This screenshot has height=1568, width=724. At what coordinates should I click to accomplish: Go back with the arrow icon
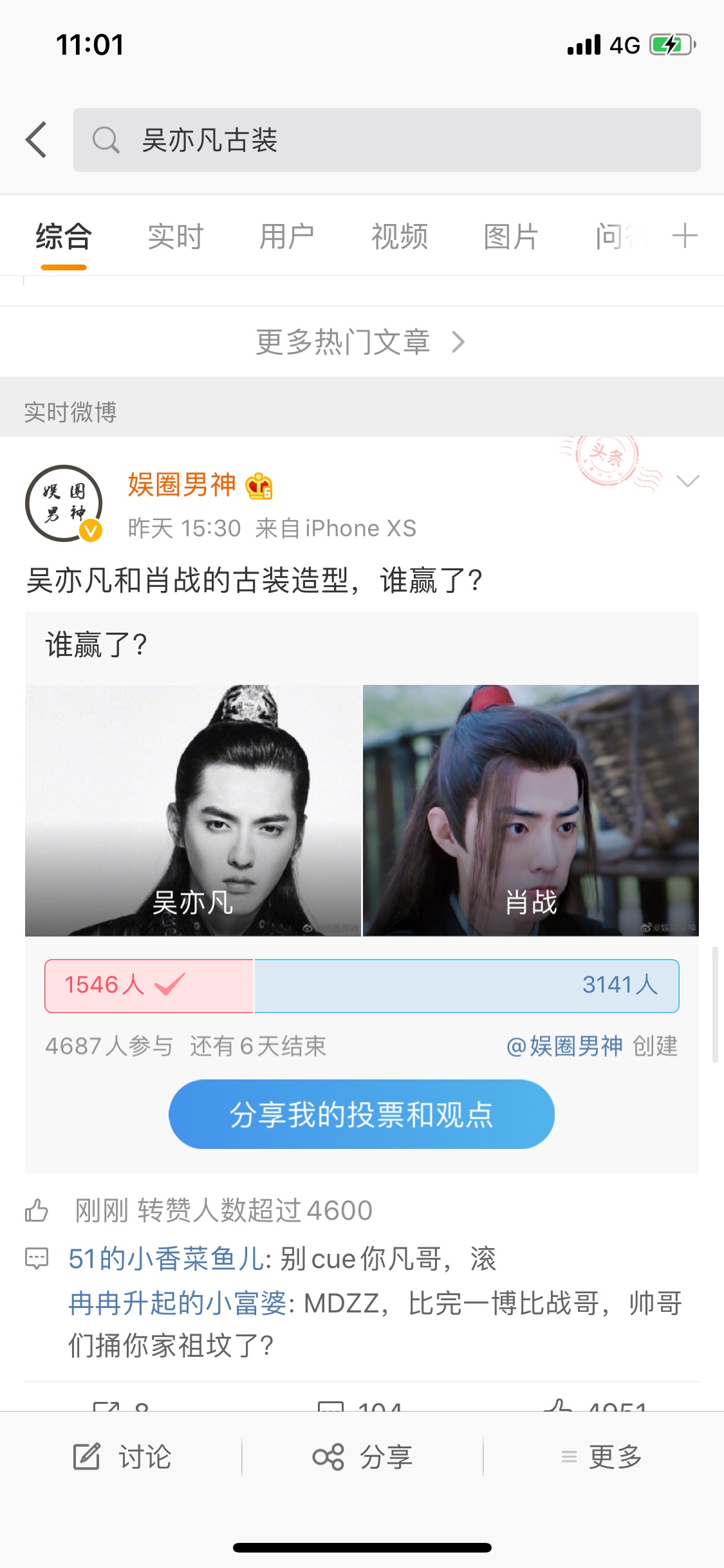click(36, 140)
